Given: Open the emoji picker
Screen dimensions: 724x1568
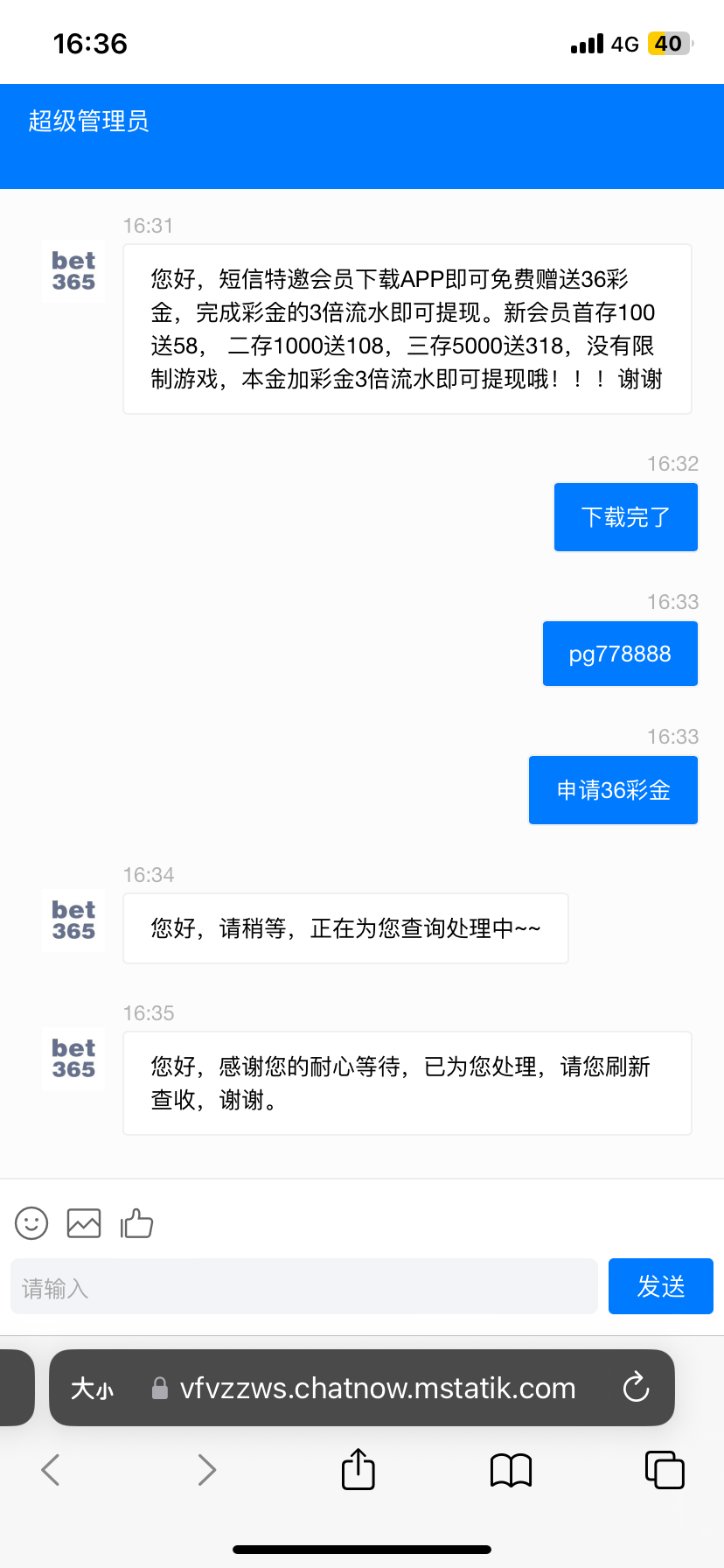Looking at the screenshot, I should 31,1223.
